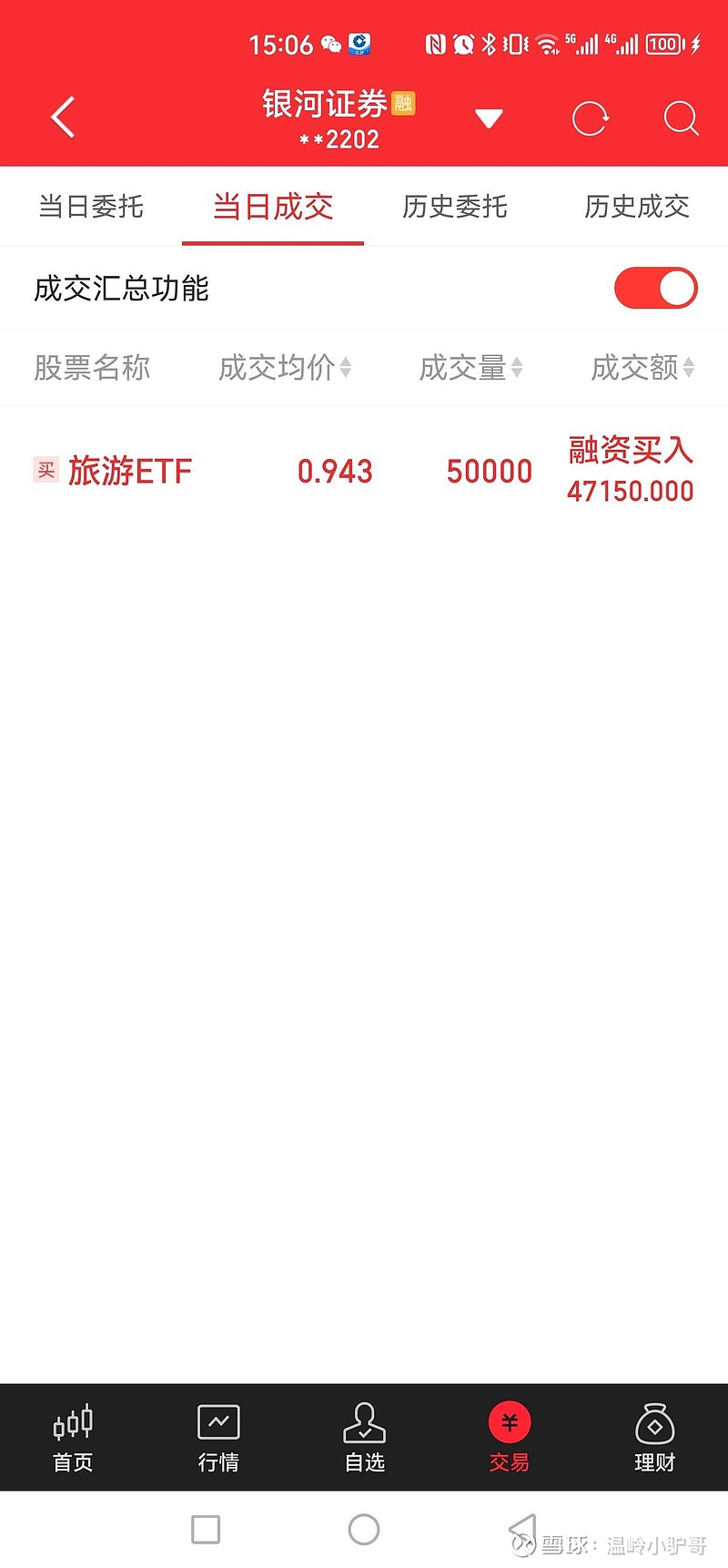Screen dimensions: 728x1568
Task: Open the 理财 bottom tab
Action: click(x=655, y=1438)
